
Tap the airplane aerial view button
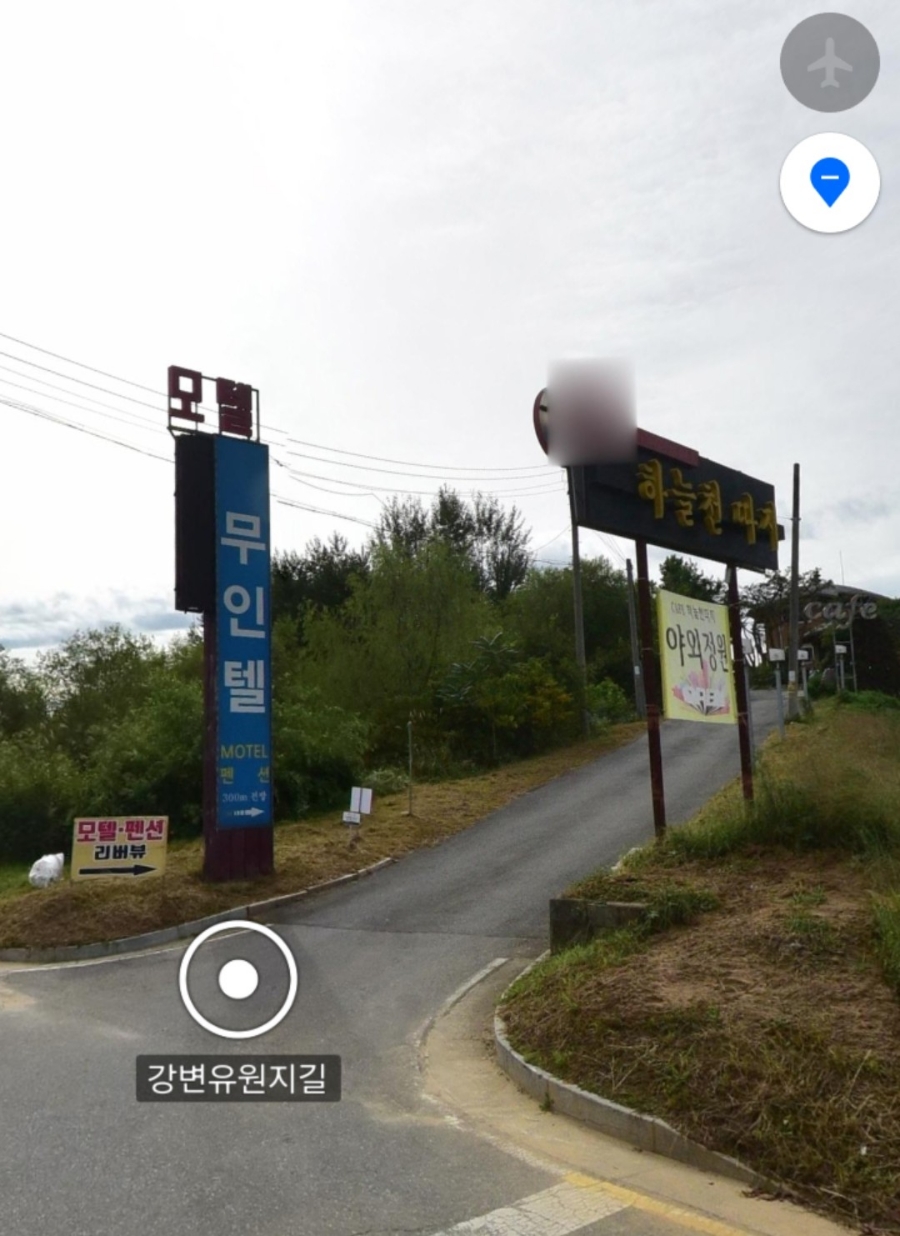(829, 62)
